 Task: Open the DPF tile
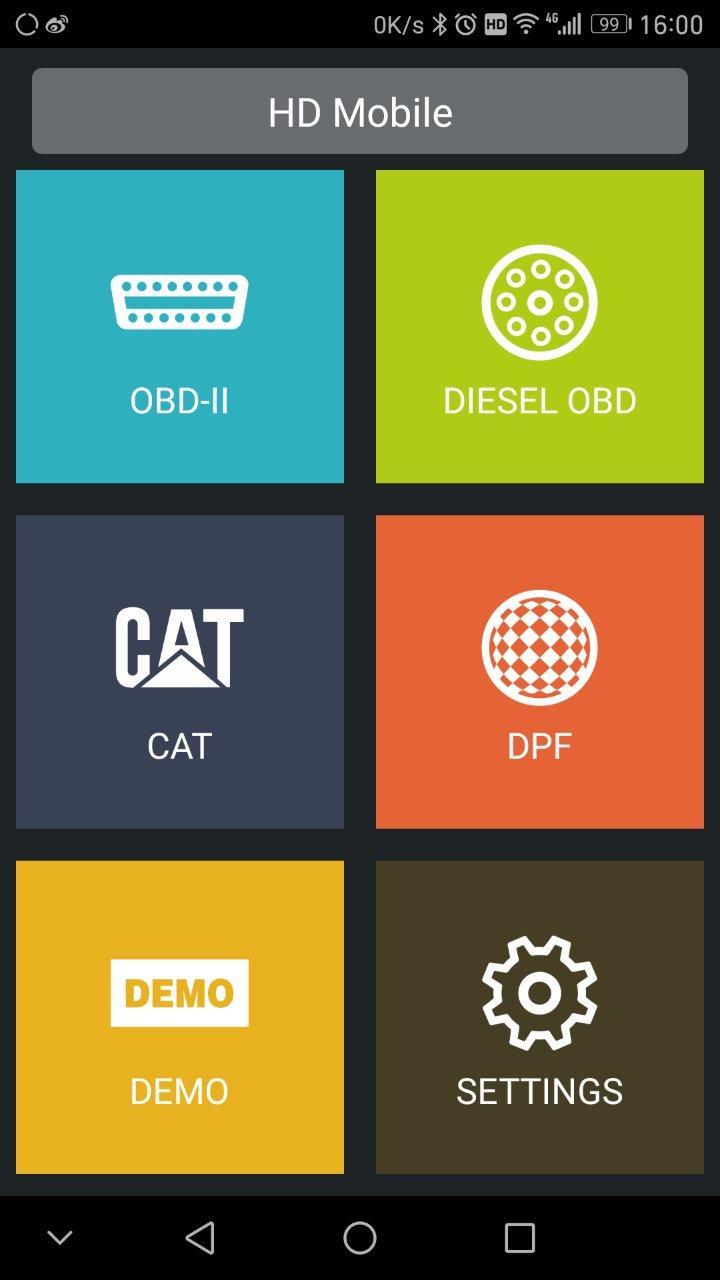pos(540,671)
